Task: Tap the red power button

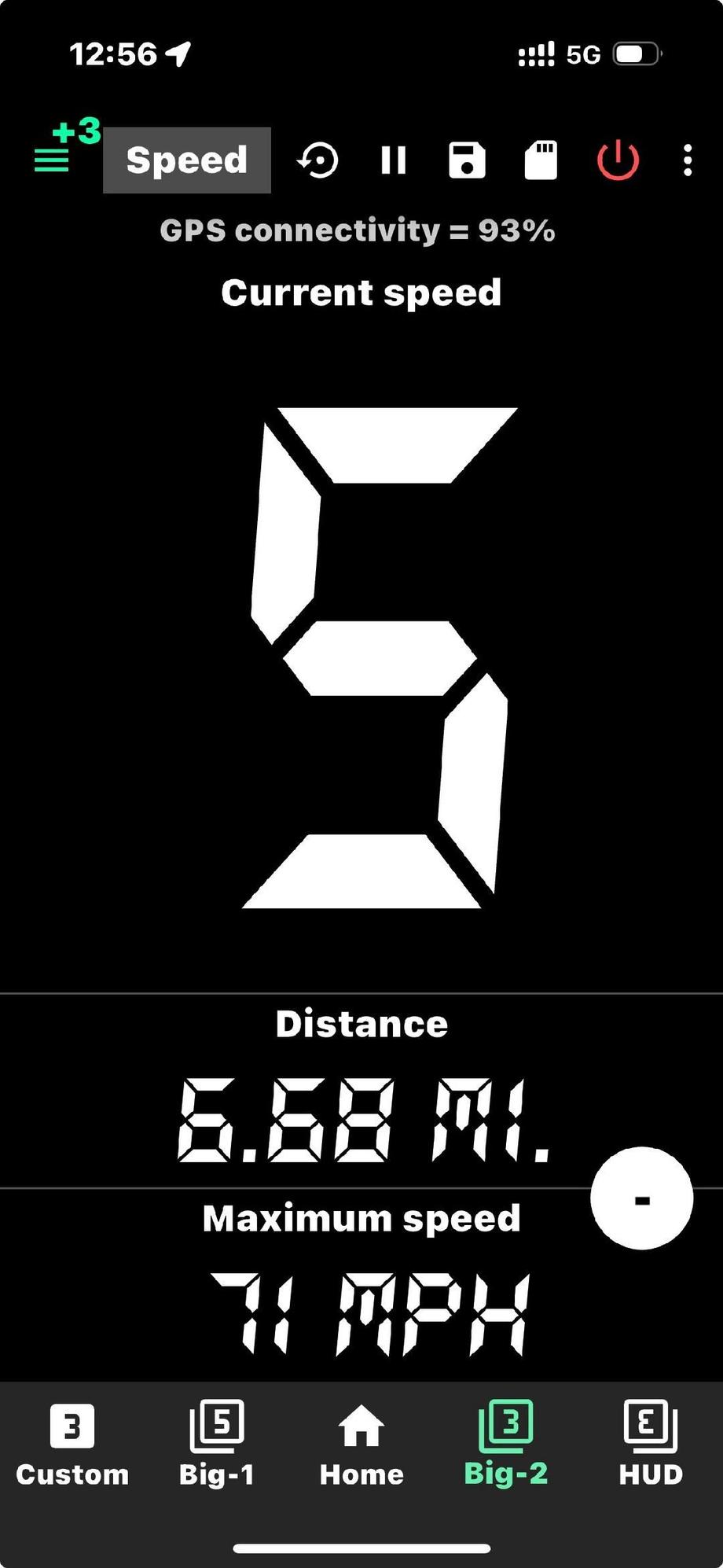Action: tap(618, 160)
